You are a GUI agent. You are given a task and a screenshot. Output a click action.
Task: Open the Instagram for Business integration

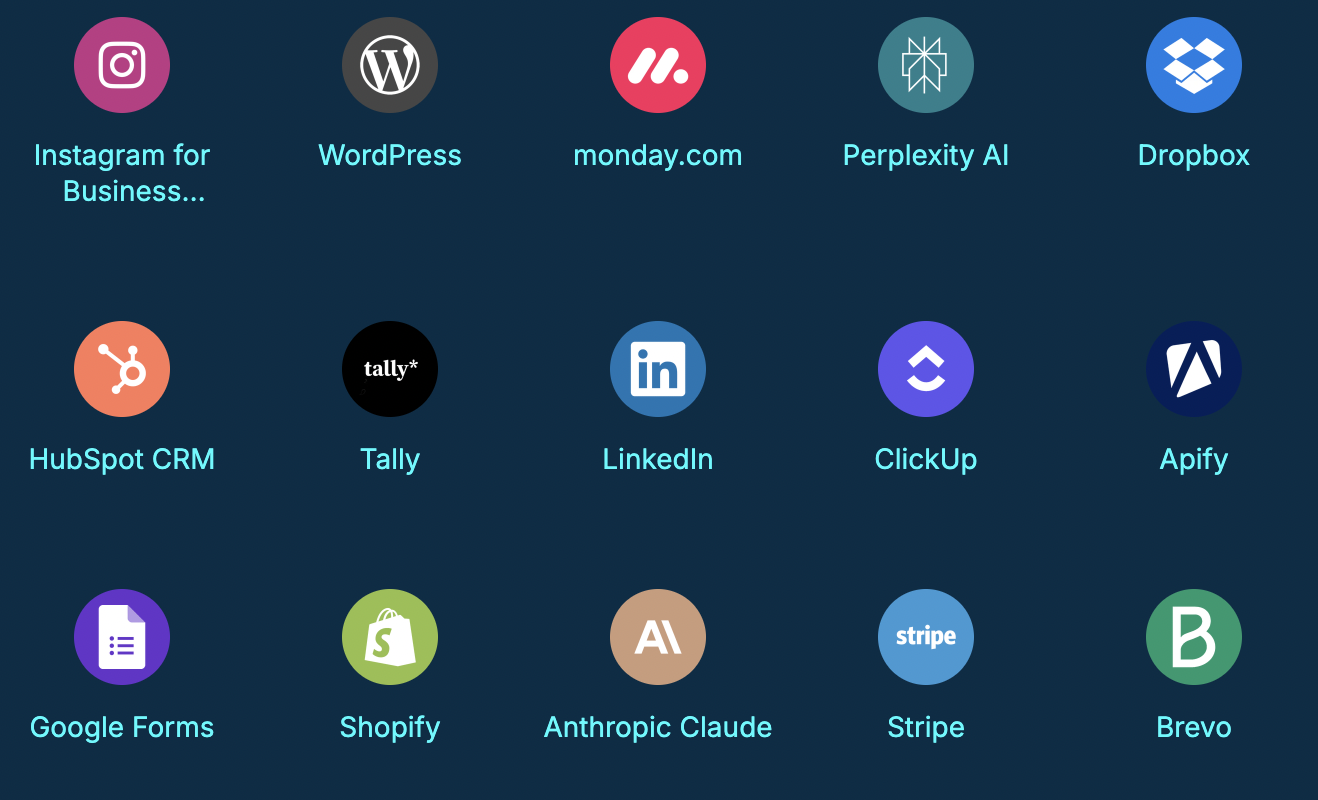click(122, 65)
